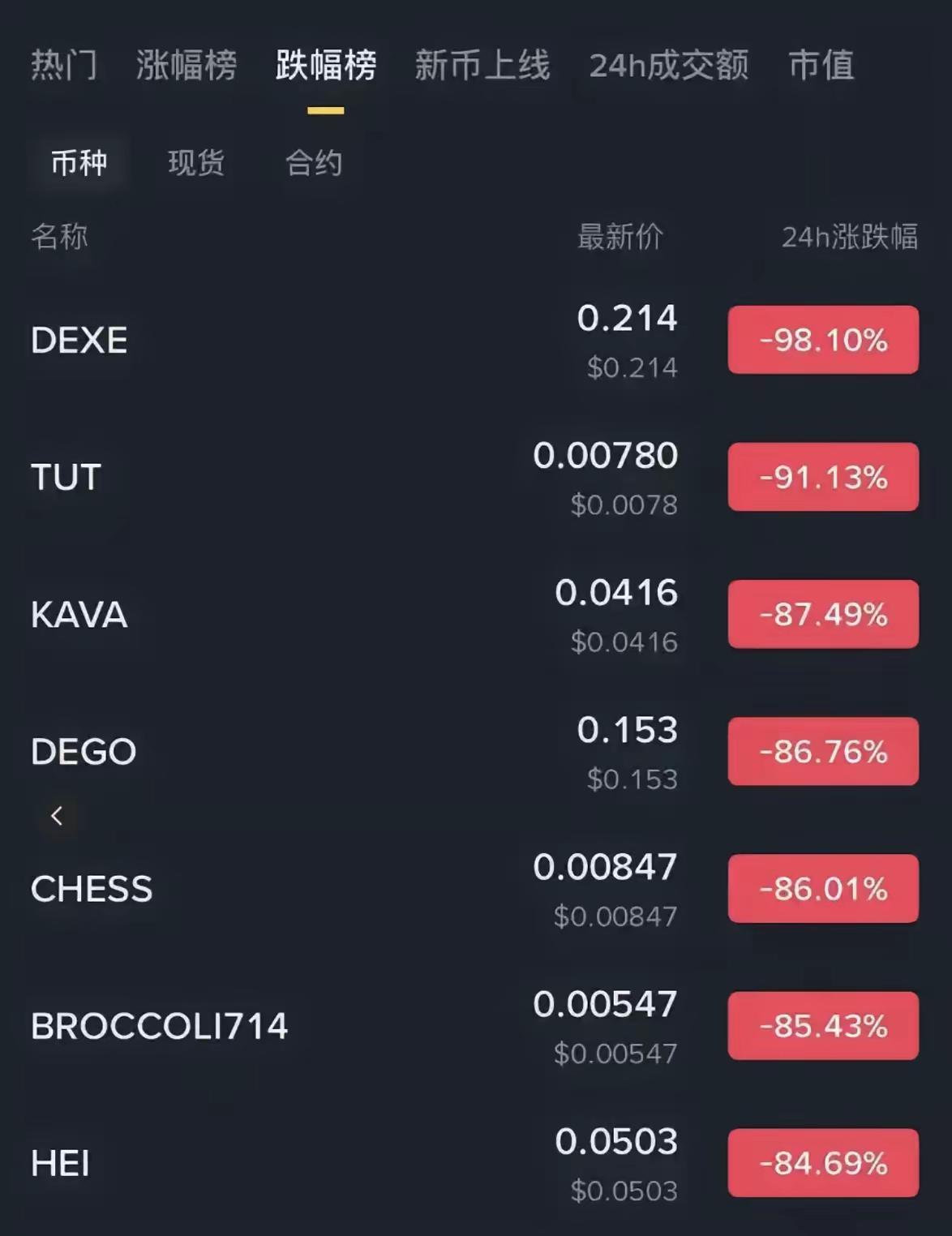Switch to the 市值 market cap tab
The height and width of the screenshot is (1236, 952).
[x=821, y=65]
